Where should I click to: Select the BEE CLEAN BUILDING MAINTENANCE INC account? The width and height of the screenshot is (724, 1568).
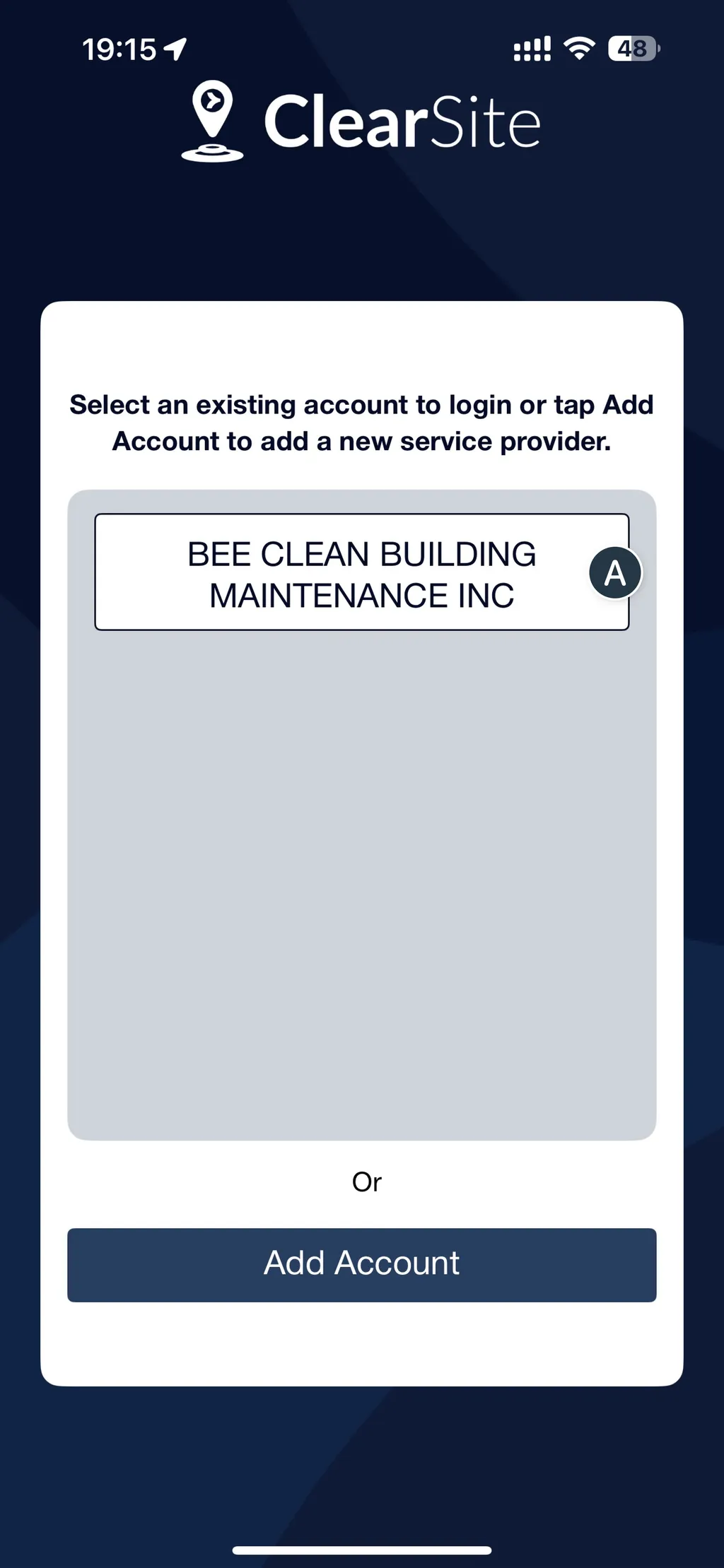pos(361,572)
